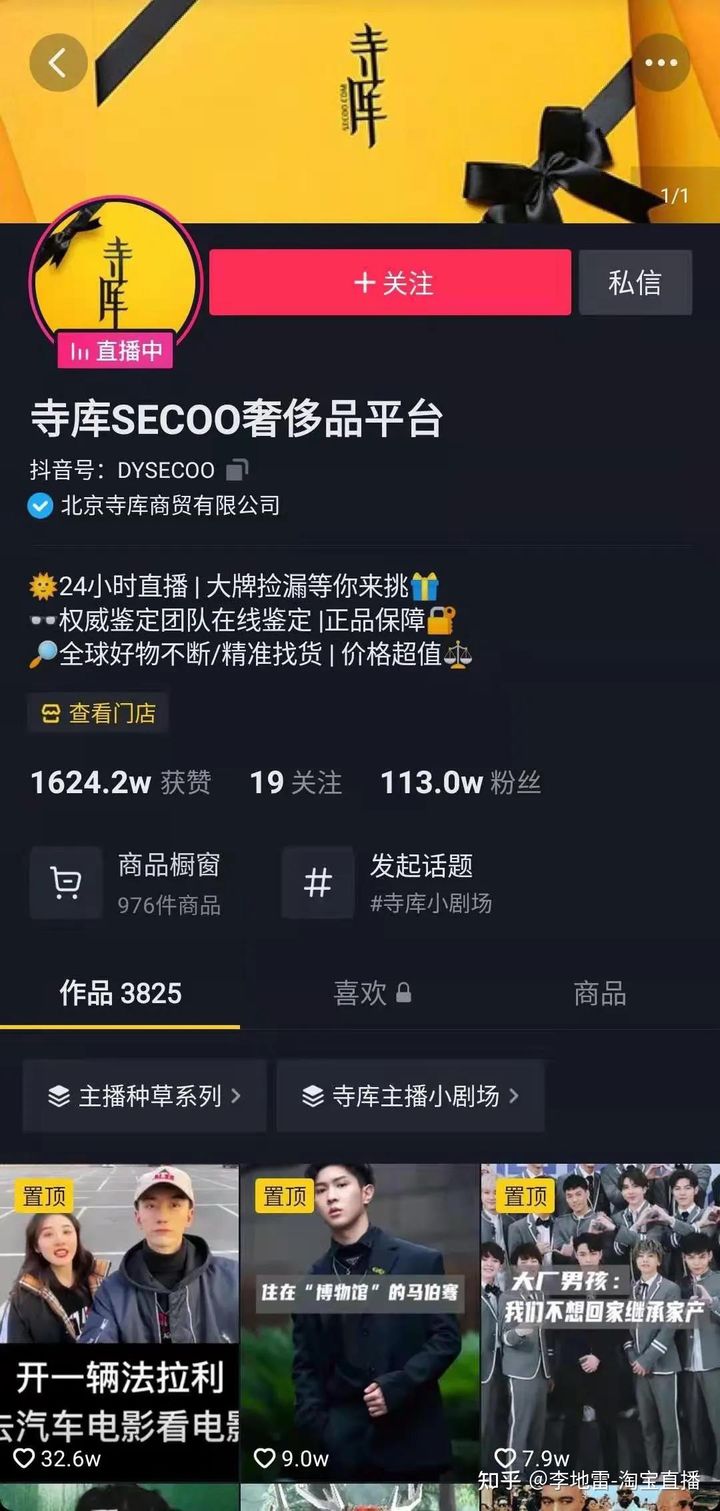This screenshot has width=720, height=1511.
Task: Play the 住在"博物馆"的马伯骞 video
Action: (360, 1320)
